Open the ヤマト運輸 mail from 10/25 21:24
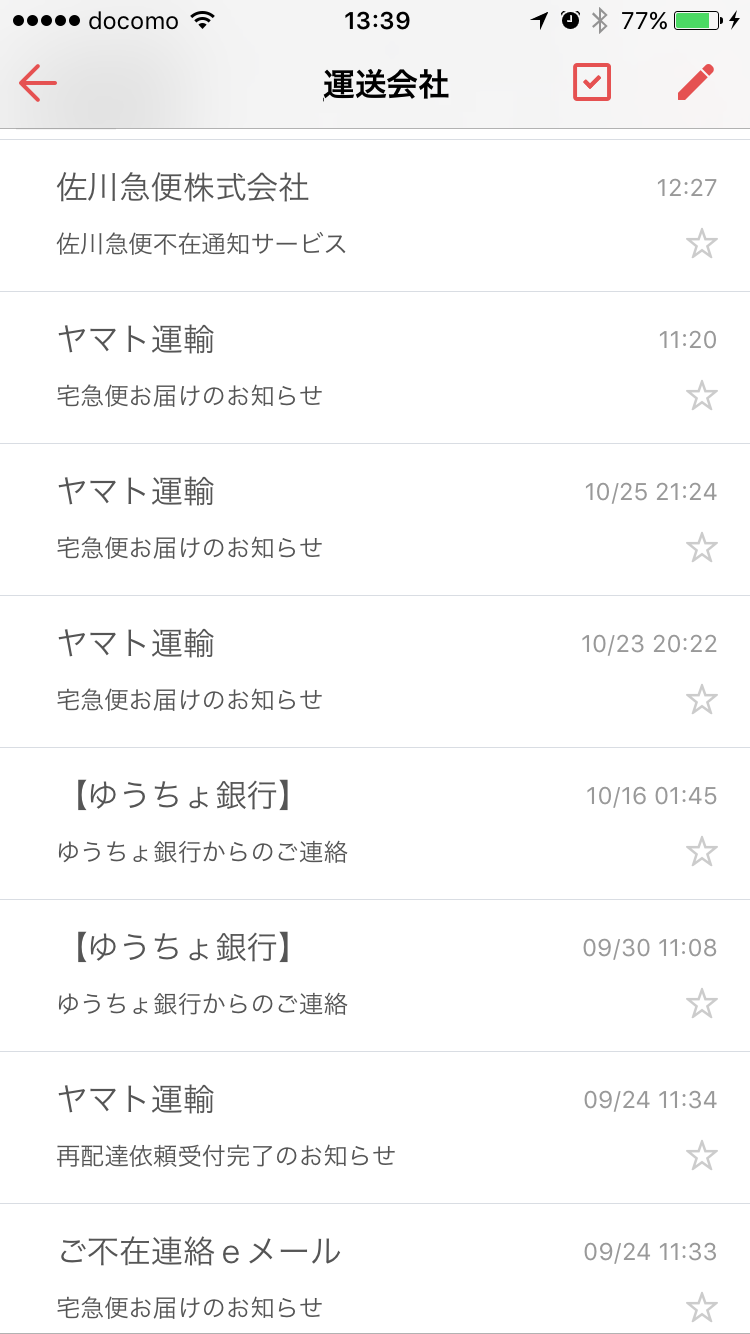The image size is (750, 1334). coord(375,520)
